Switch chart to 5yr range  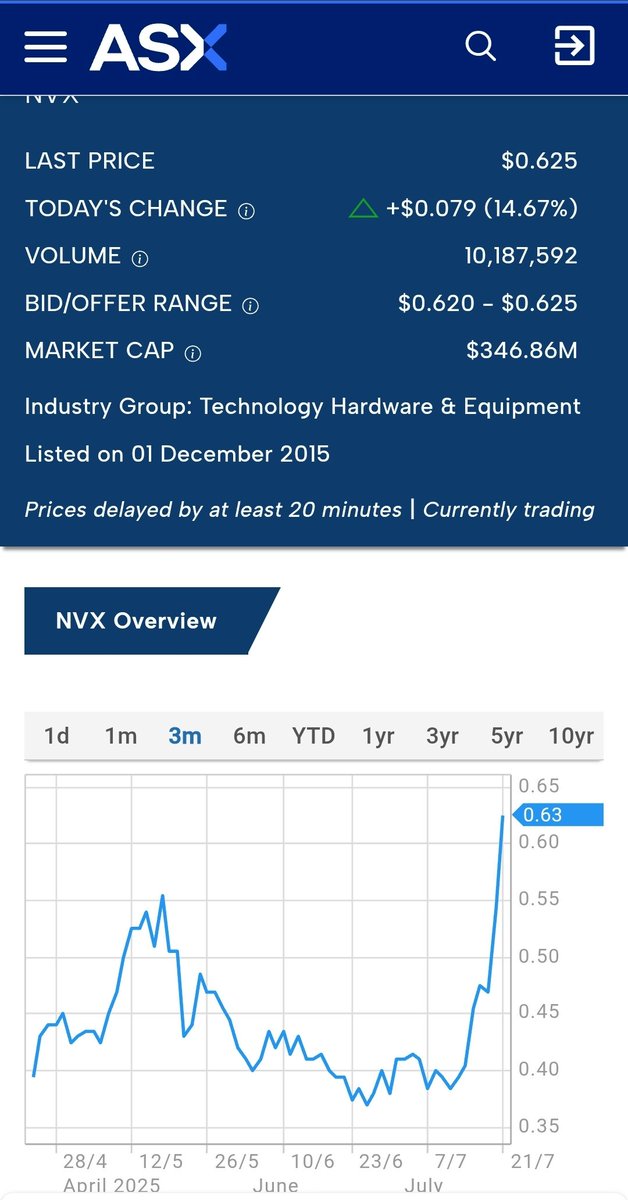(x=507, y=736)
